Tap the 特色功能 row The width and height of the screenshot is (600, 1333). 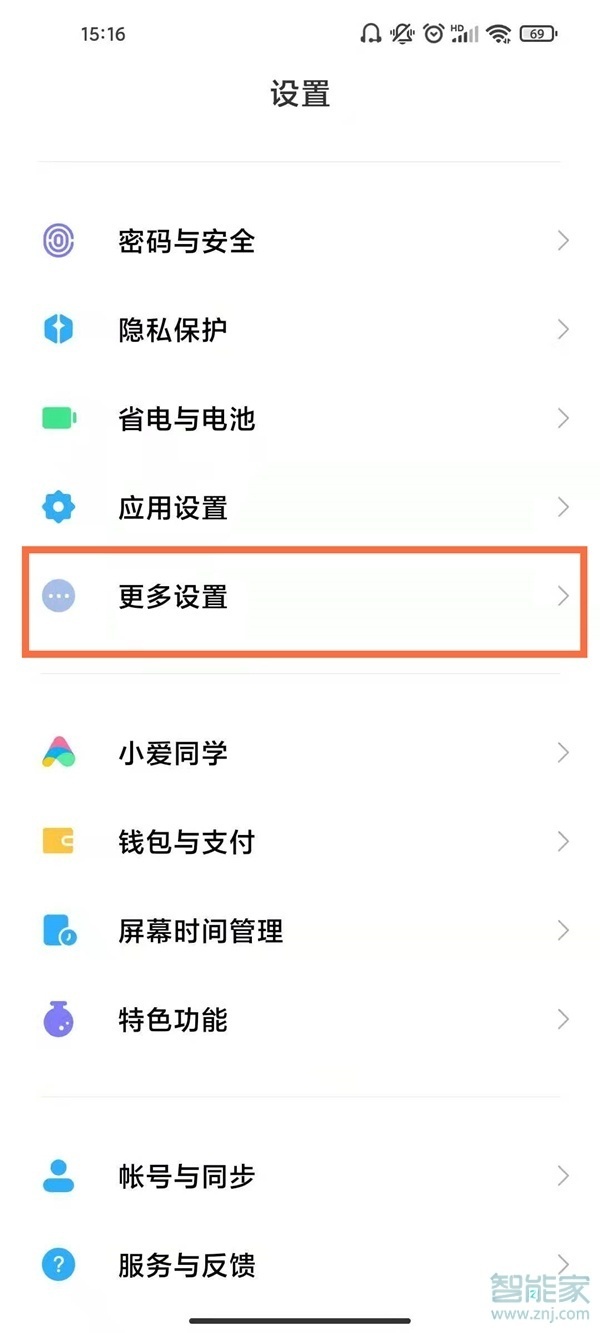173,1020
